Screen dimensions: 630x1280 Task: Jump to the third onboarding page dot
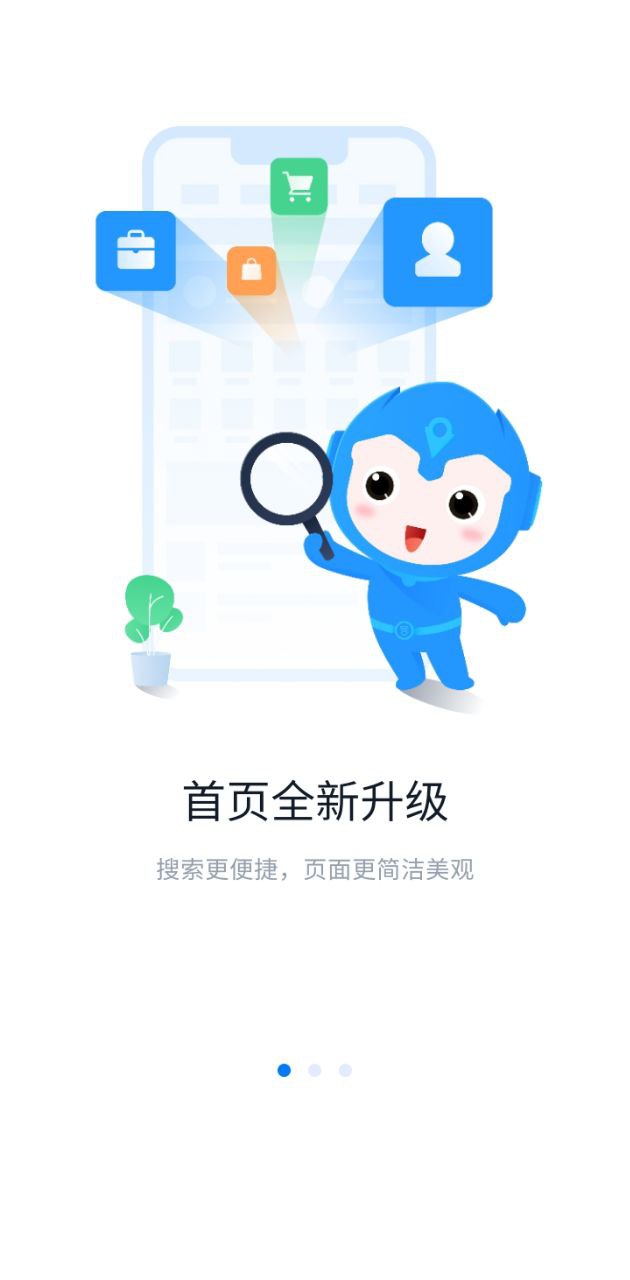tap(345, 1070)
